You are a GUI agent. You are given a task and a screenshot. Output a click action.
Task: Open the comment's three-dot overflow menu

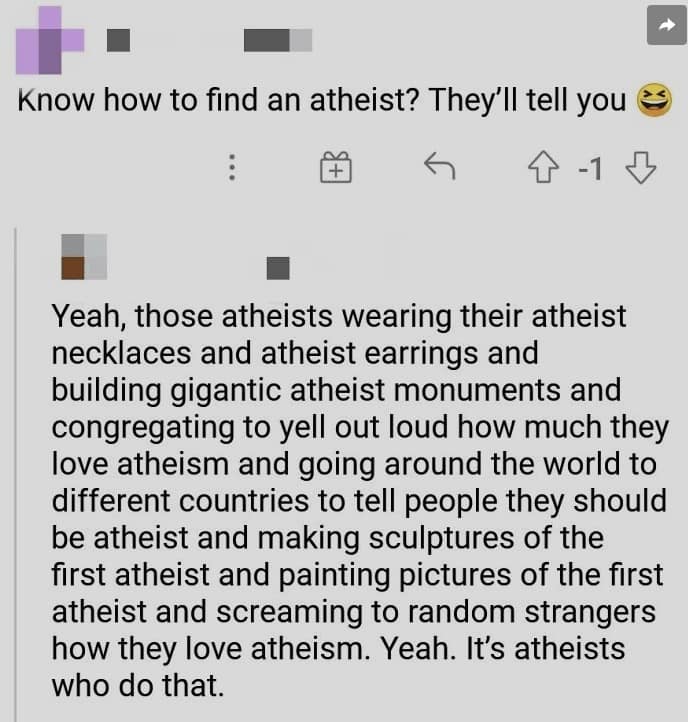coord(232,167)
